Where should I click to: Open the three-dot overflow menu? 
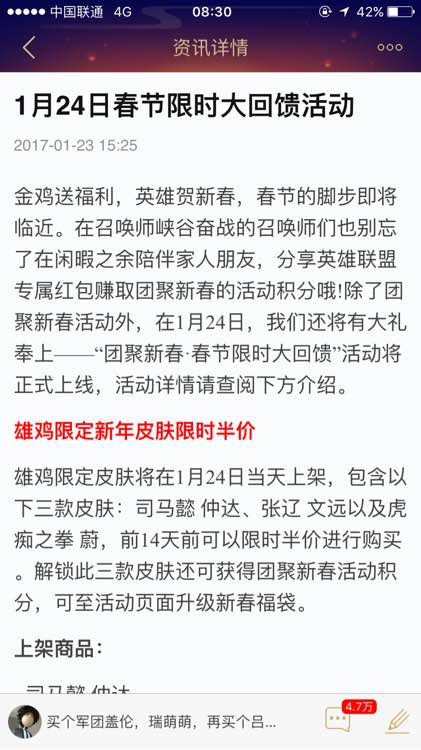point(389,47)
